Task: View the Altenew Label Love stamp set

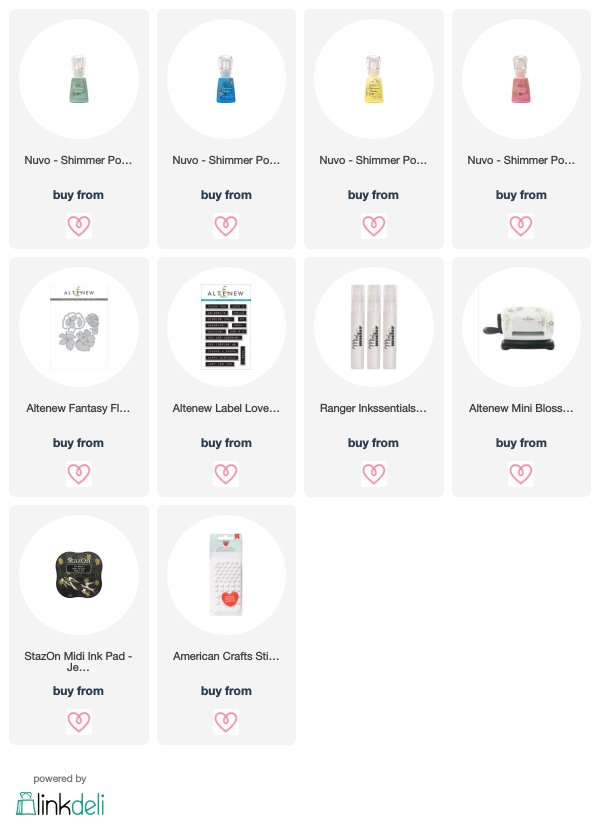Action: [226, 327]
